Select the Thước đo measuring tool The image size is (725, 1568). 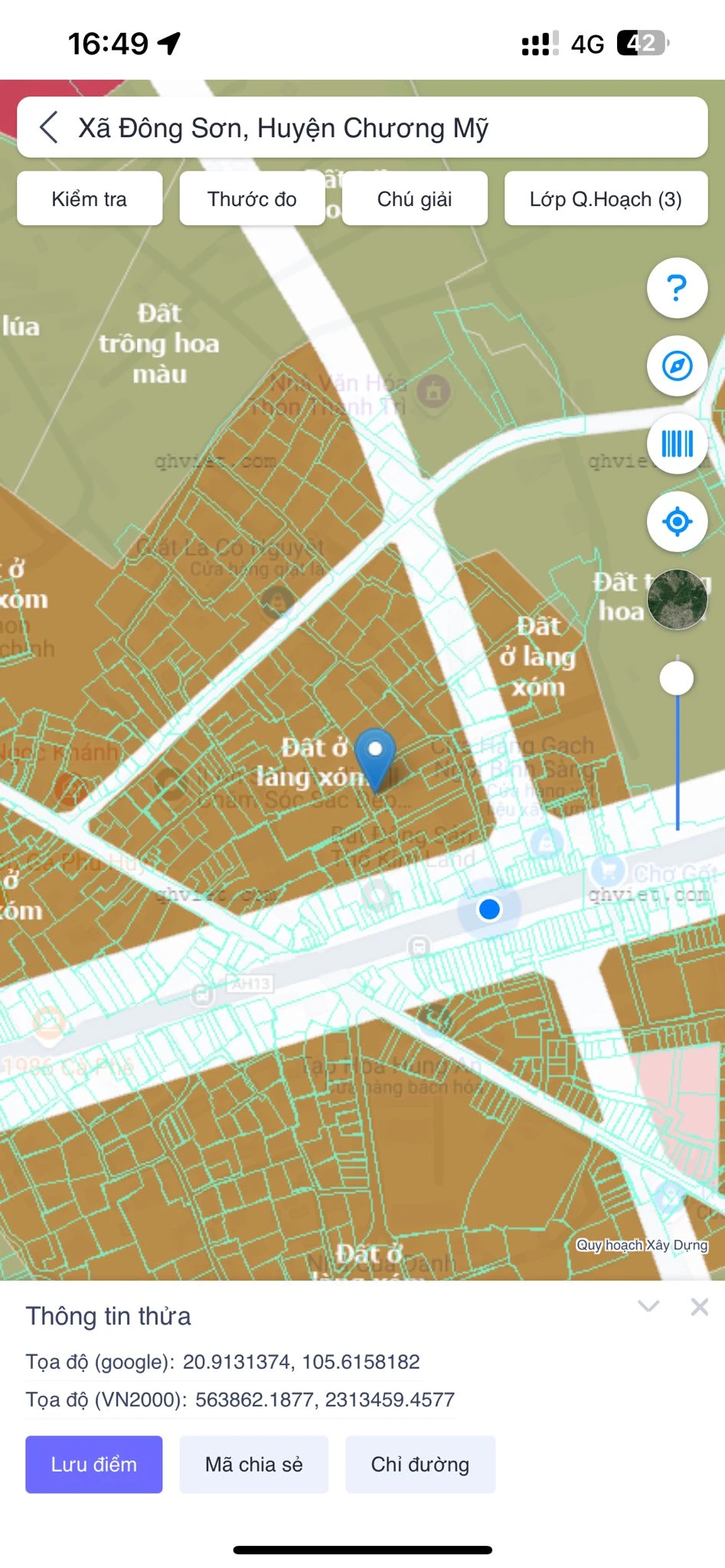(x=252, y=199)
